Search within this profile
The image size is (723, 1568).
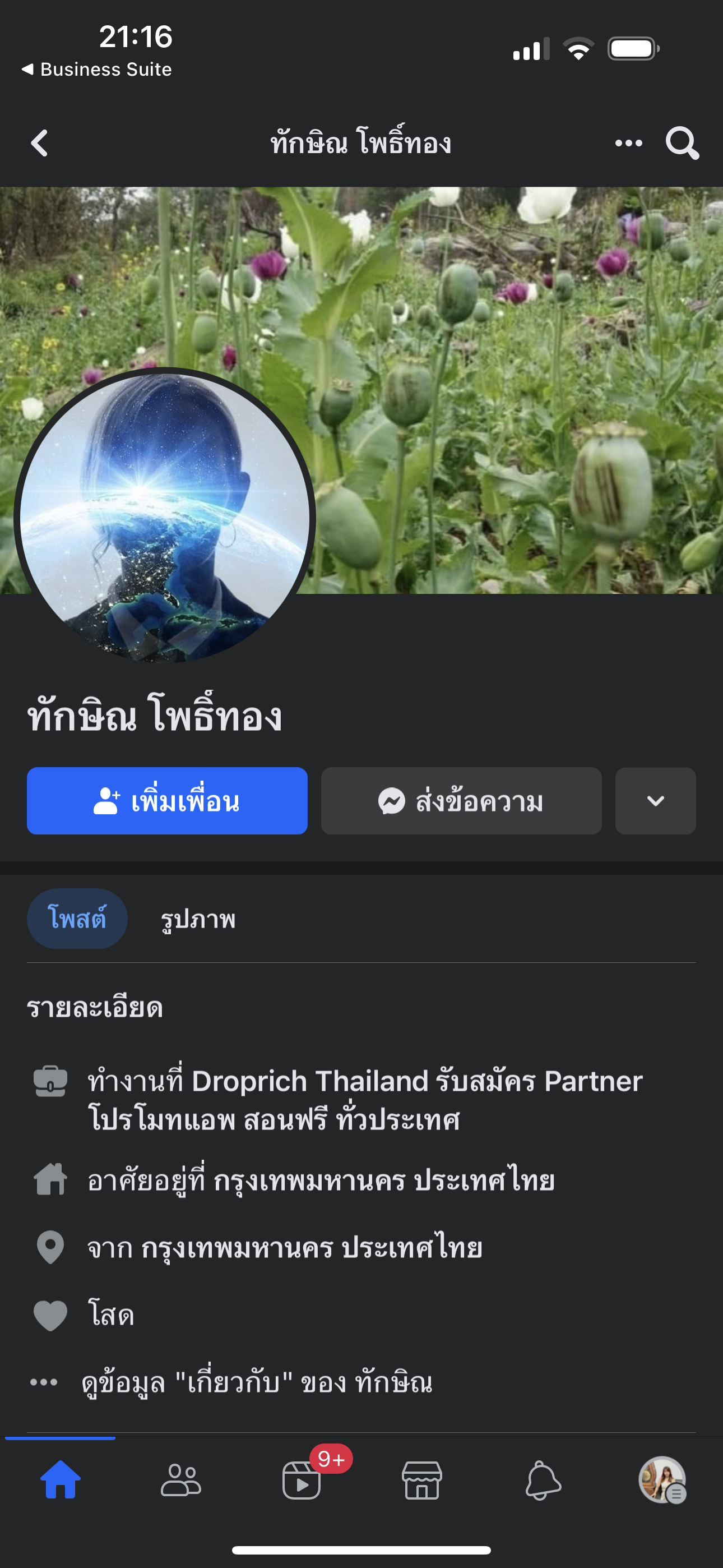tap(682, 143)
